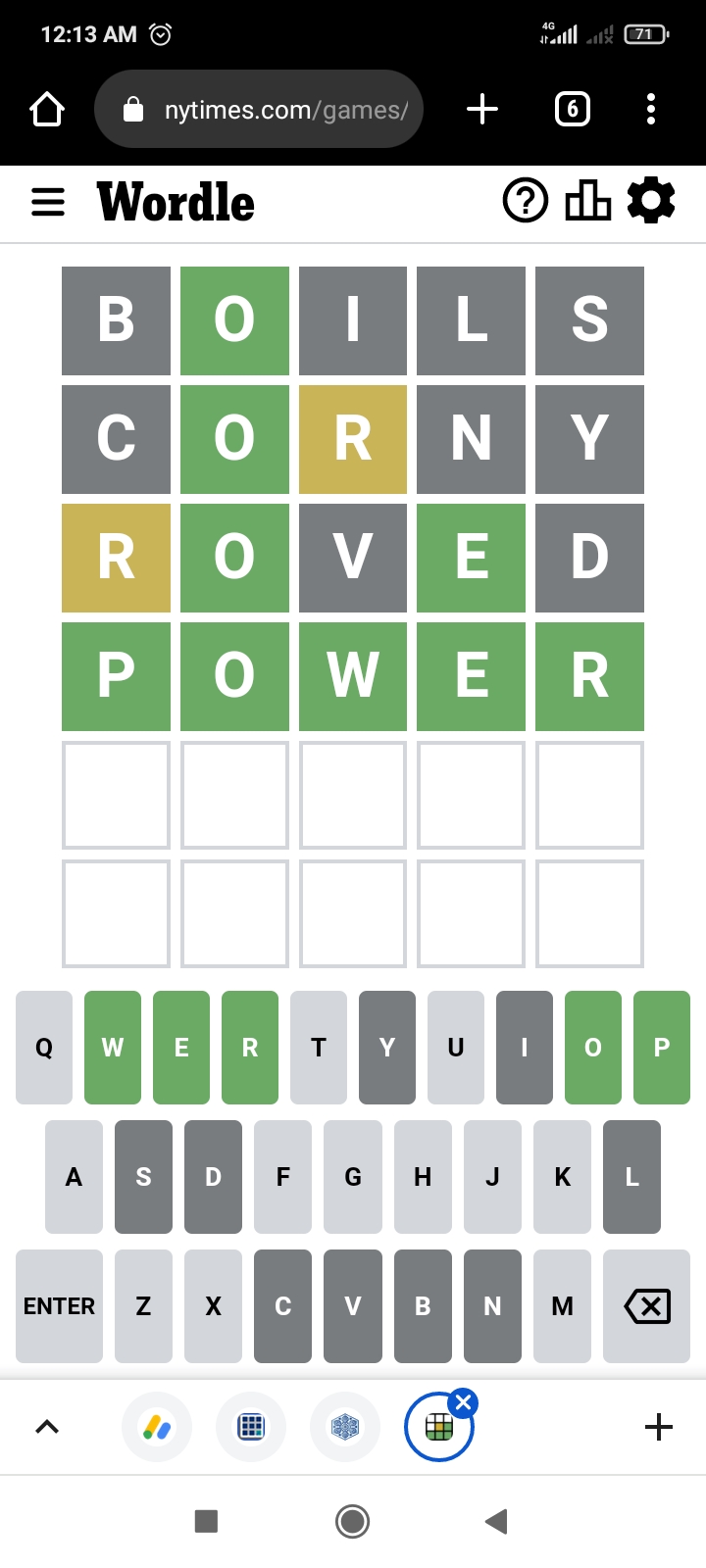Tap the backspace key on game keyboard
The height and width of the screenshot is (1568, 706).
tap(647, 1305)
